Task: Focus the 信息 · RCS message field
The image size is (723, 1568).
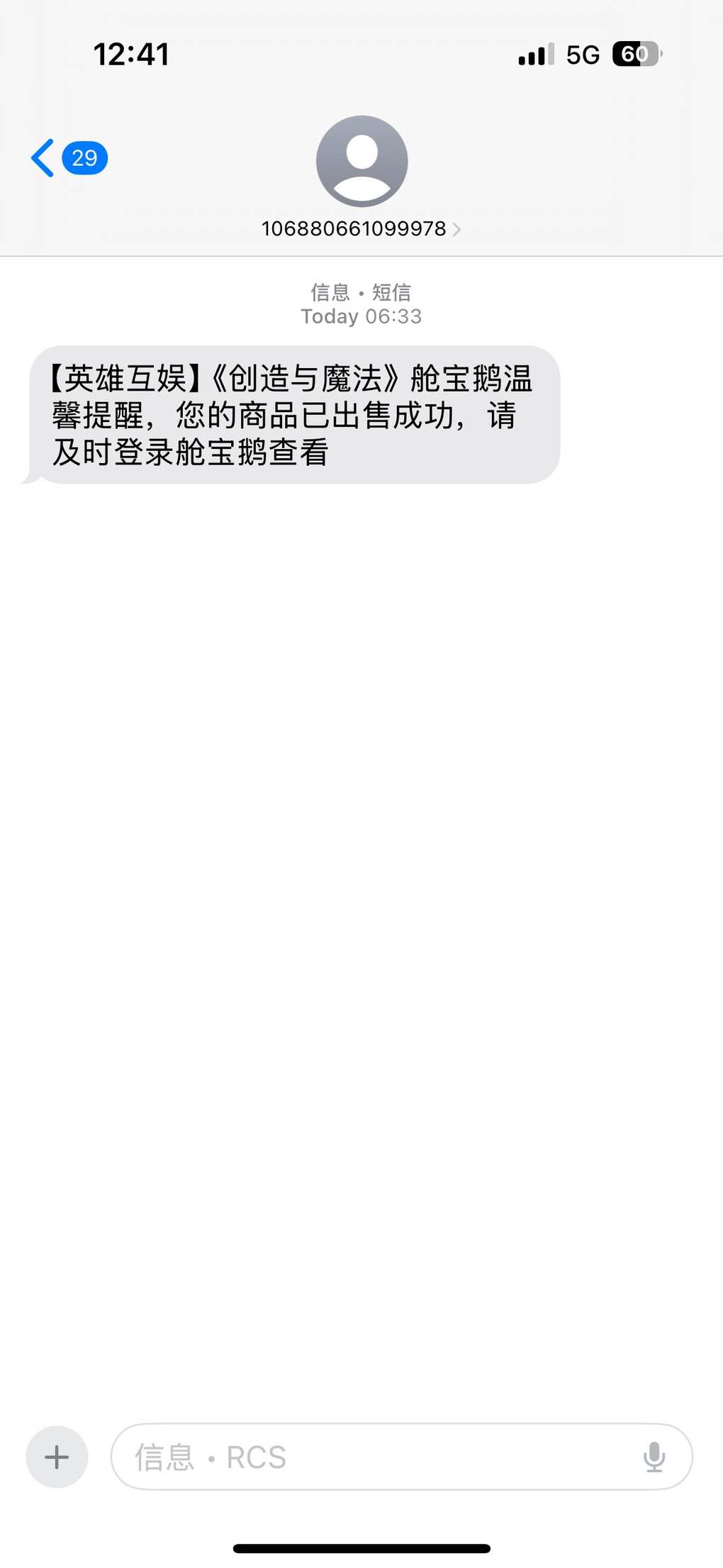Action: pos(376,1457)
